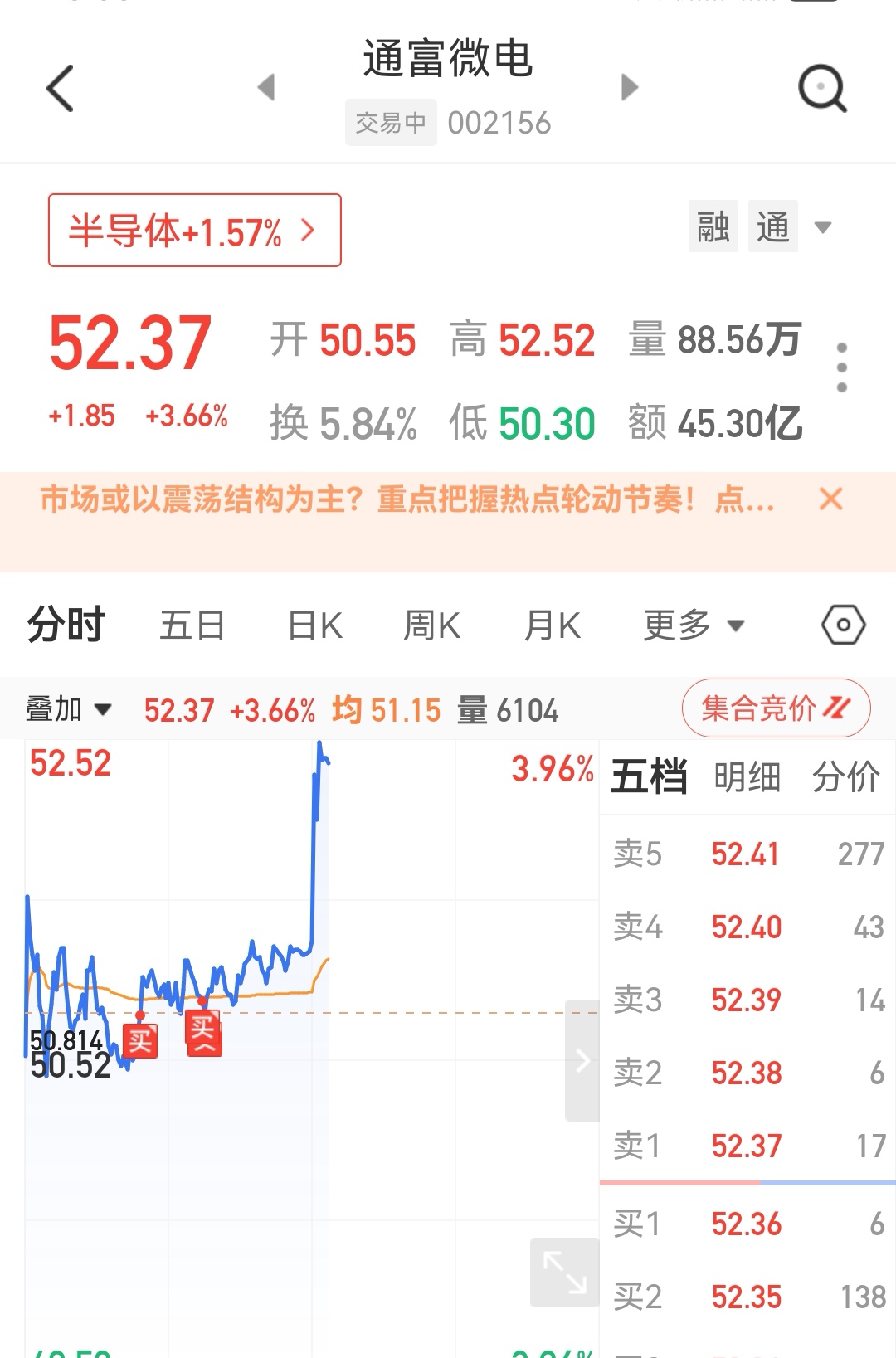Switch to the 日K chart tab
Screen dimensions: 896x1358
[315, 625]
